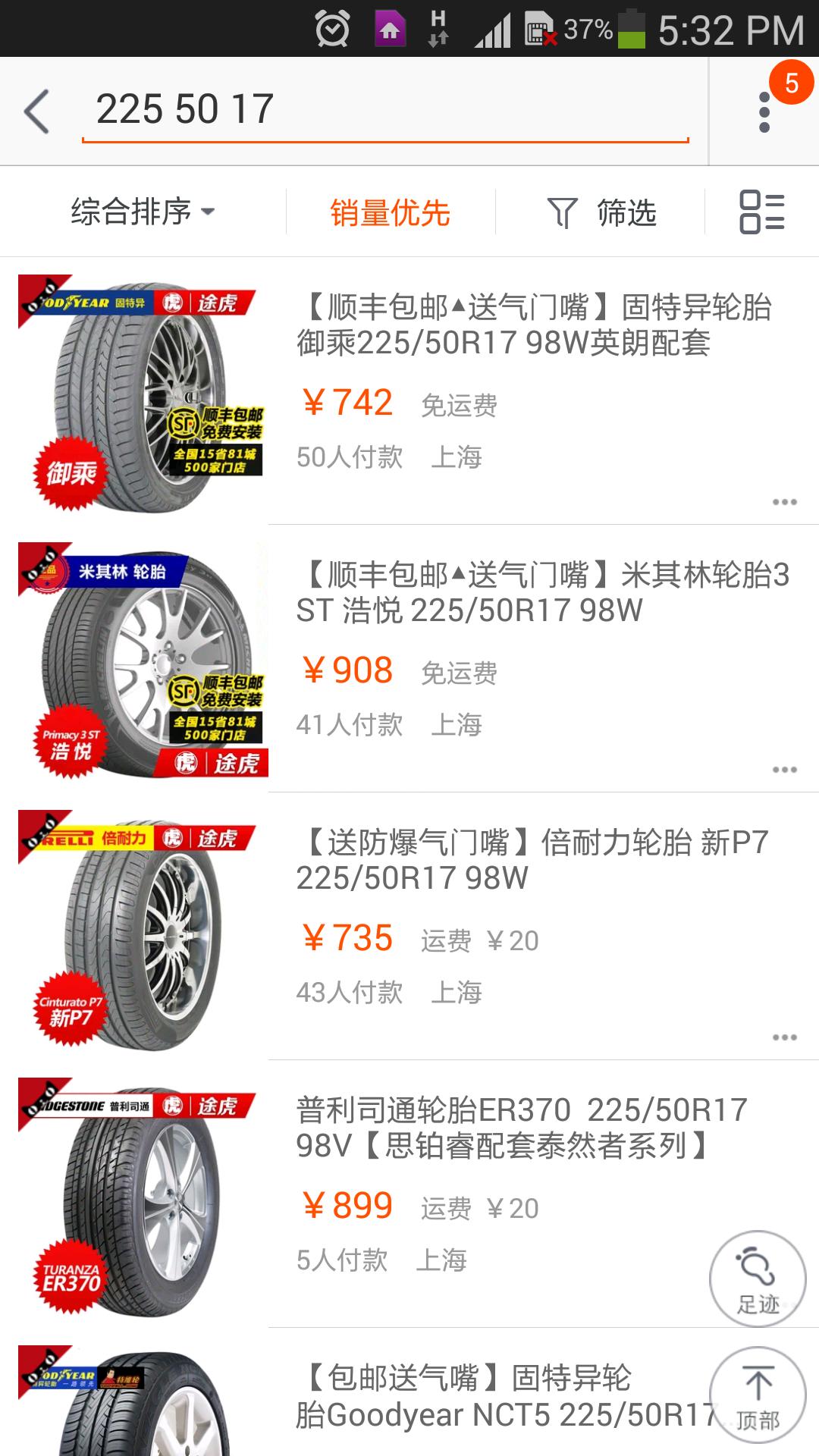Open the three-dot overflow menu with badge
Viewport: 819px width, 1456px height.
point(764,112)
